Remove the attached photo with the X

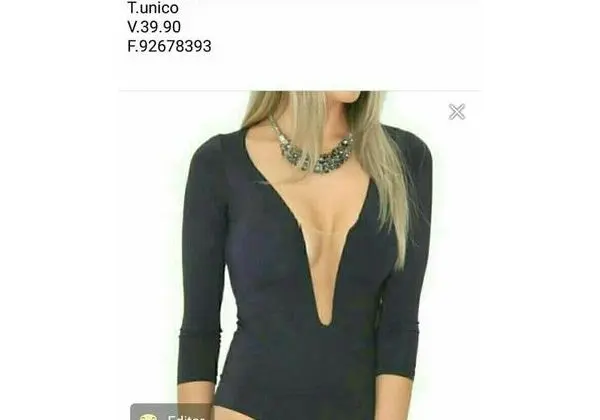pos(457,112)
